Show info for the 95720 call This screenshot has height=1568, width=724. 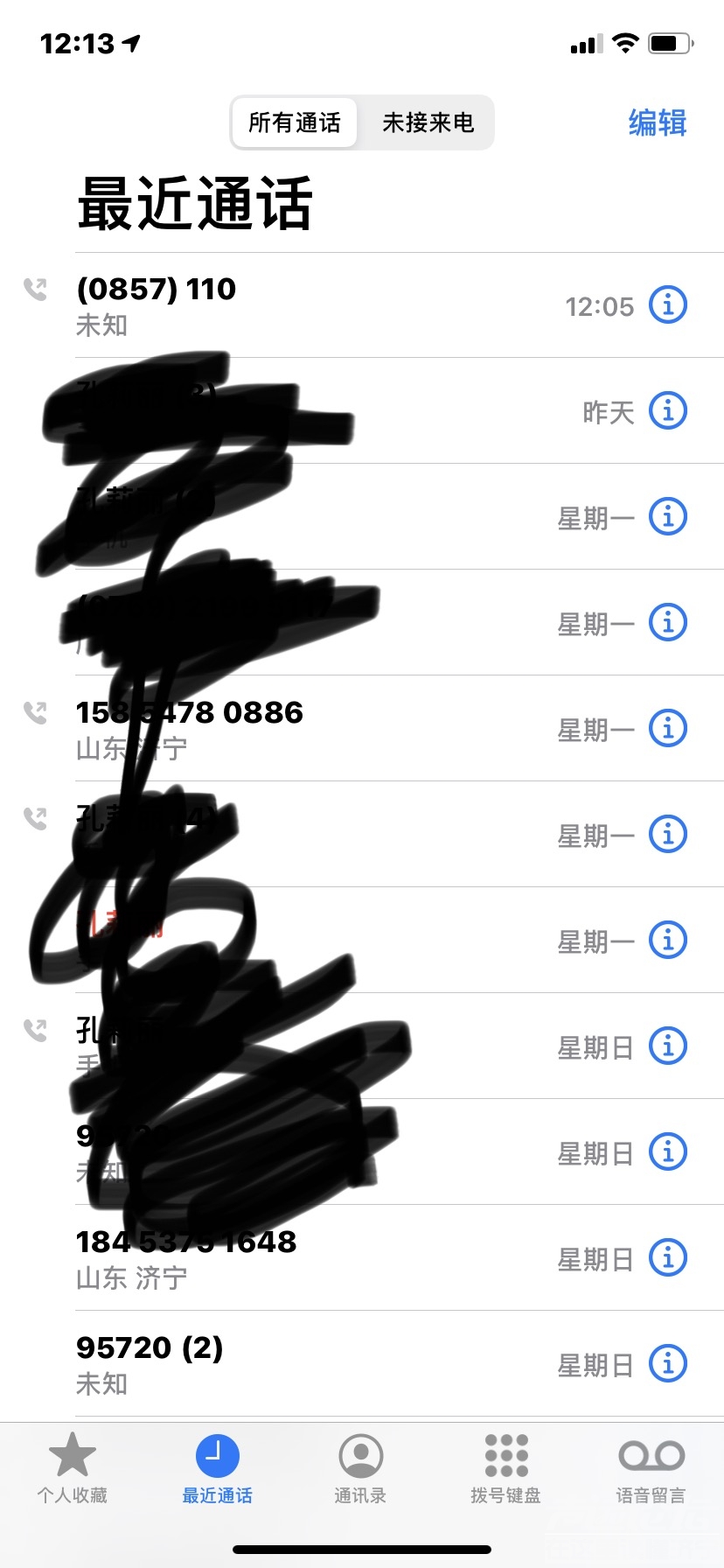click(x=668, y=1363)
